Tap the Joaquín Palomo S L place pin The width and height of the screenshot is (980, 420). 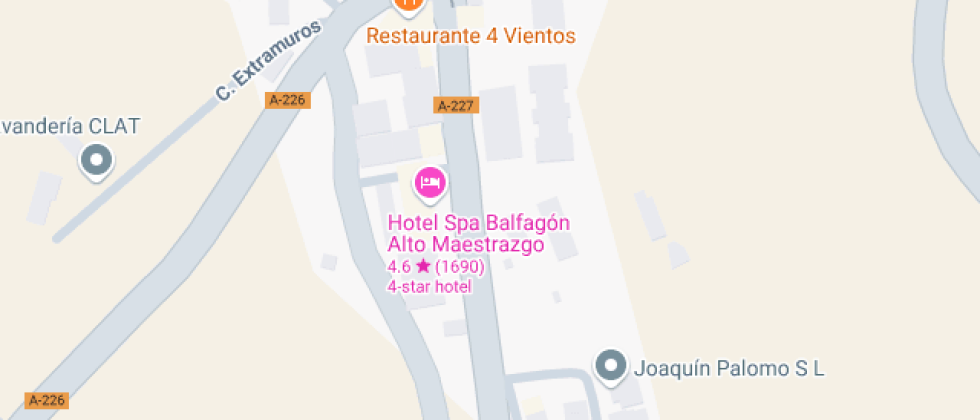610,366
